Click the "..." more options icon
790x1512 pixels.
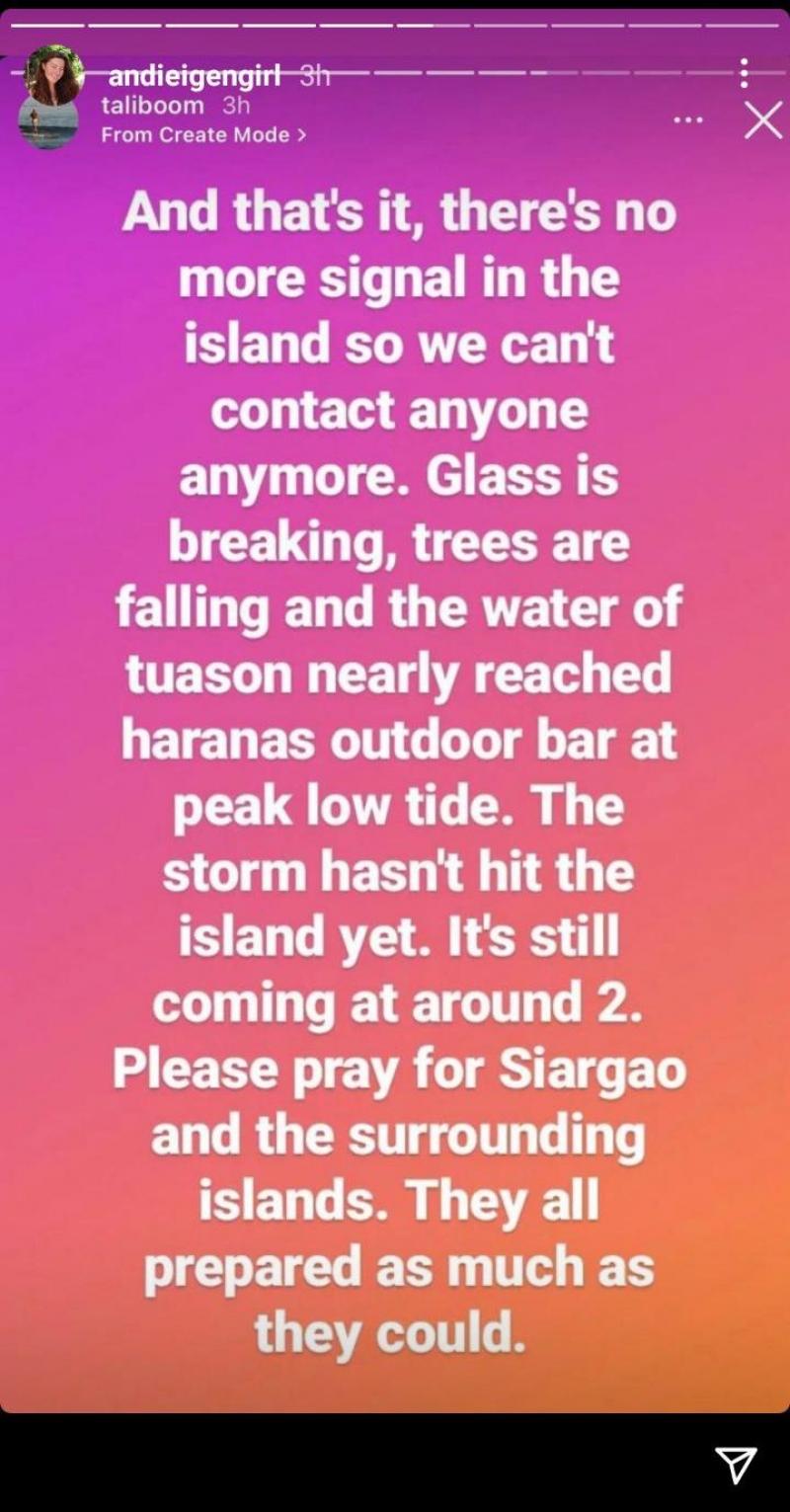pos(688,118)
